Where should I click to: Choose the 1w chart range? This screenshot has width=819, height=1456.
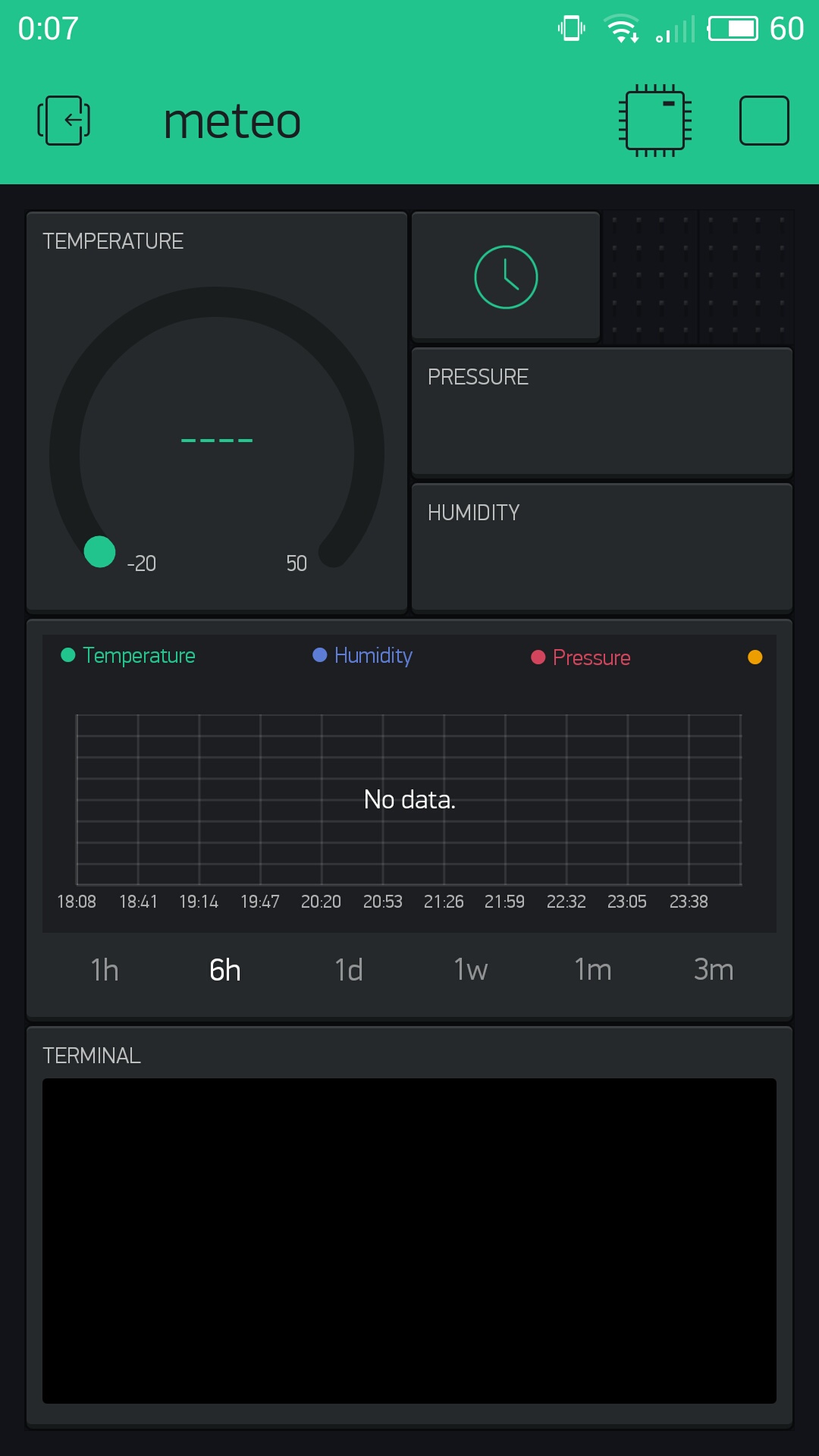pyautogui.click(x=470, y=970)
